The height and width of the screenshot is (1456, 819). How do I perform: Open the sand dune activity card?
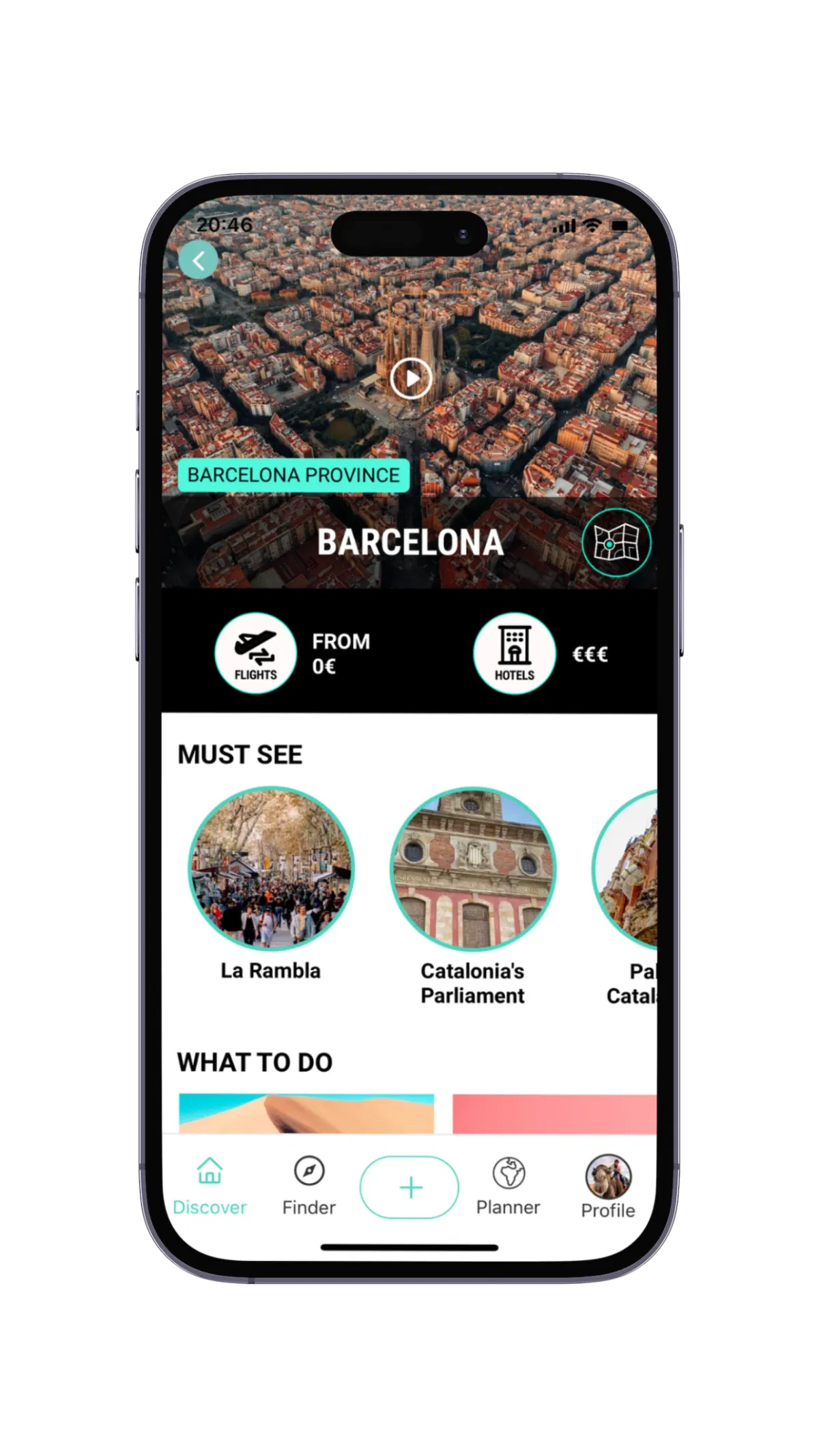coord(306,1113)
